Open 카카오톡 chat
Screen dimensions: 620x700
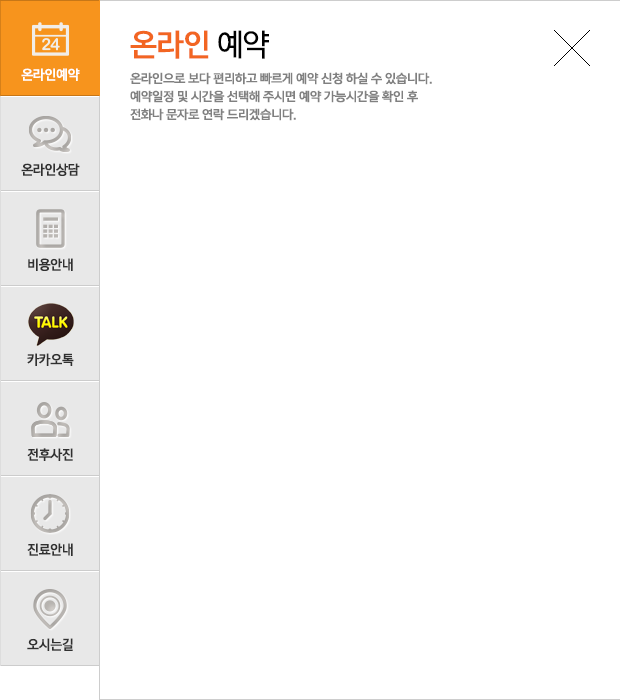(50, 333)
